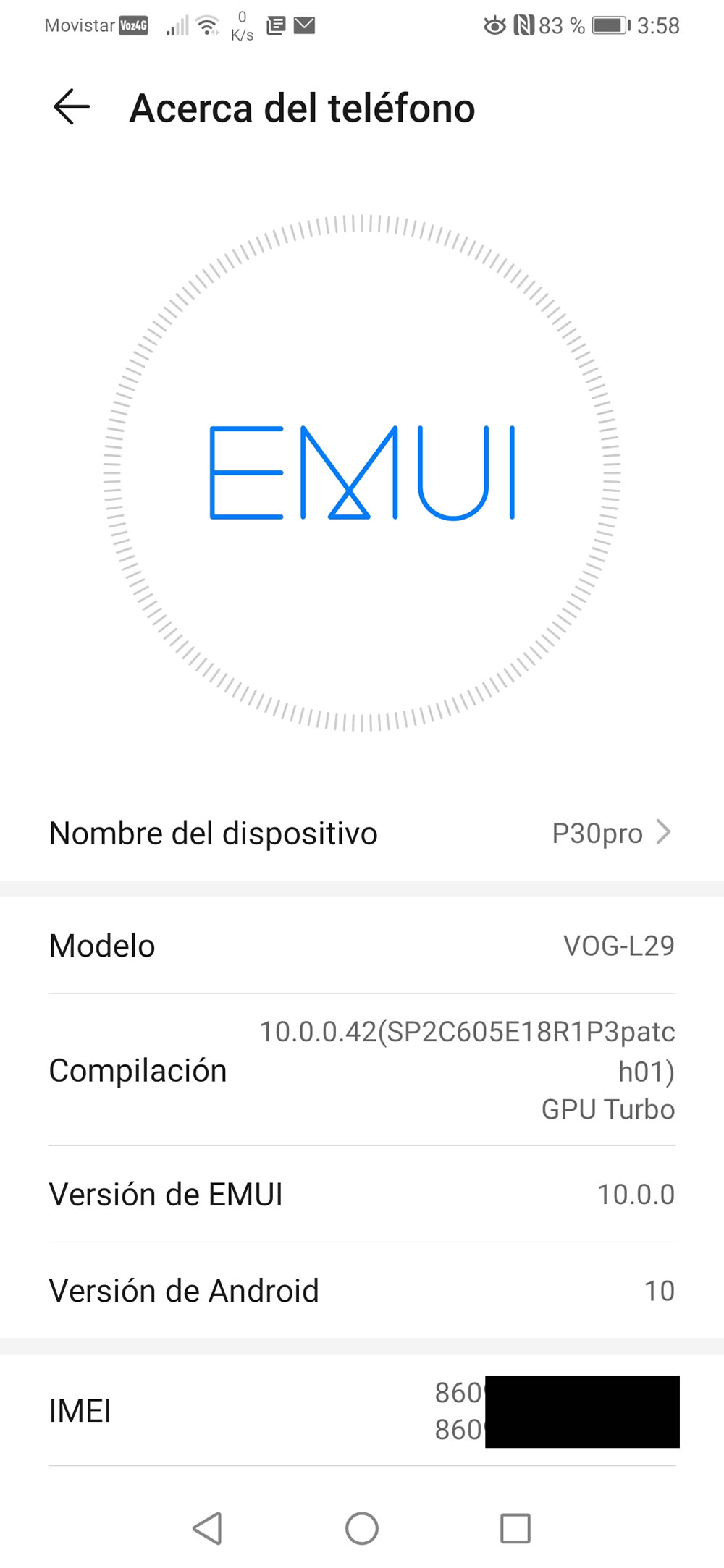Viewport: 724px width, 1568px height.
Task: Tap the Compilación row
Action: 362,1069
